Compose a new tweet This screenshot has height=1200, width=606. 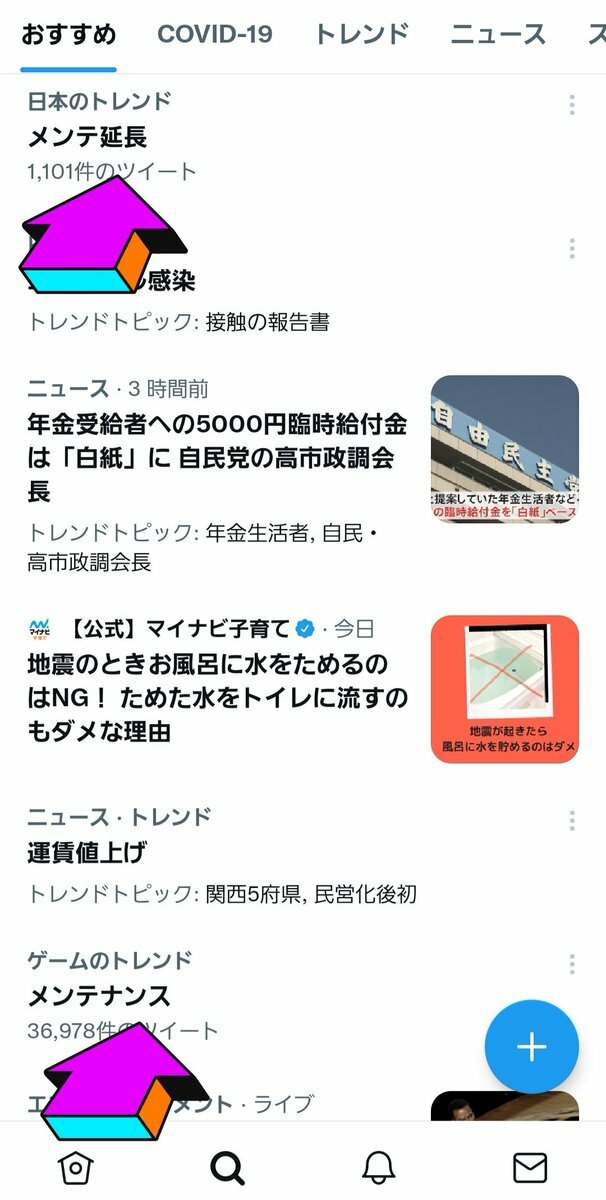[x=531, y=1047]
